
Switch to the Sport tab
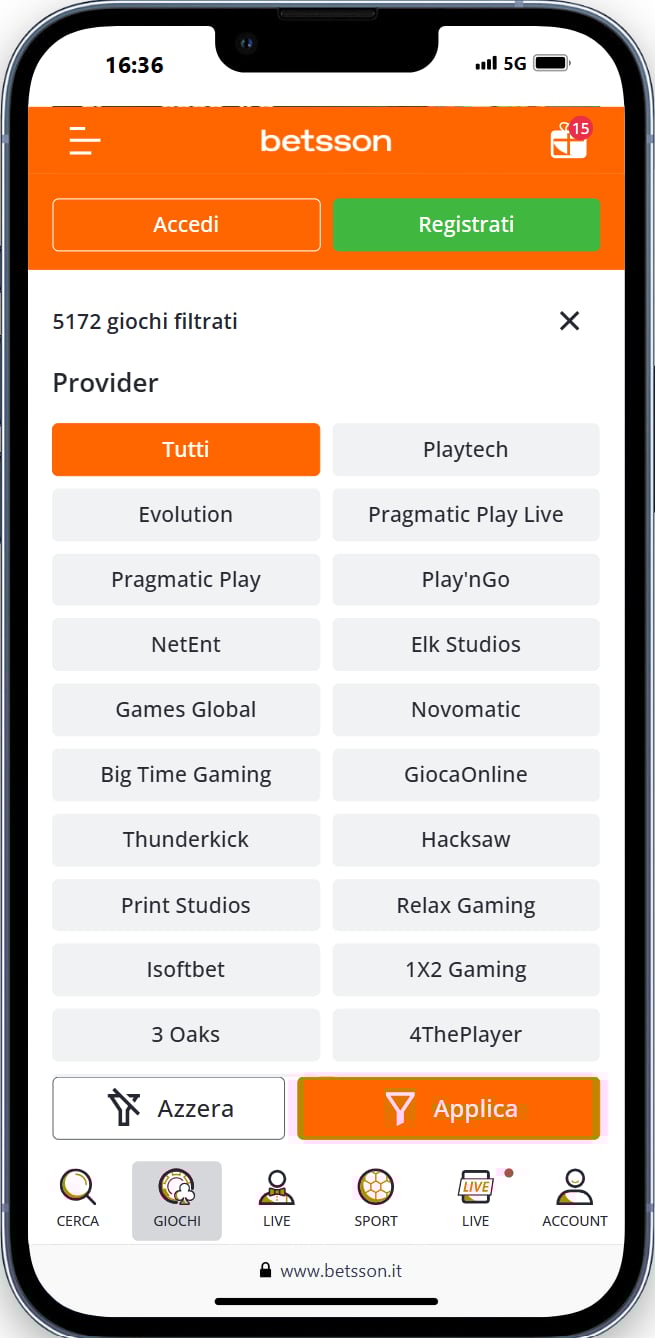(376, 1199)
